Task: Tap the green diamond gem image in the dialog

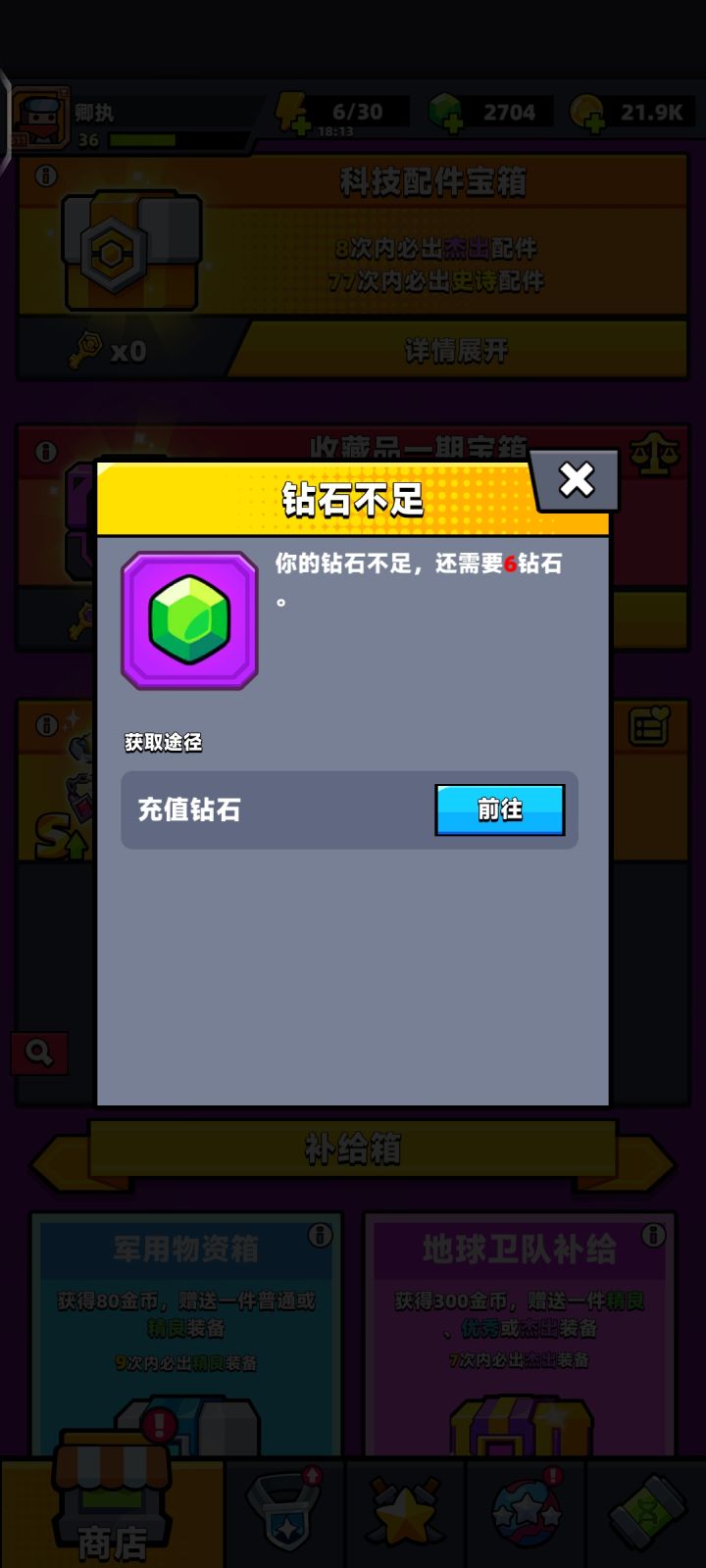Action: click(189, 619)
